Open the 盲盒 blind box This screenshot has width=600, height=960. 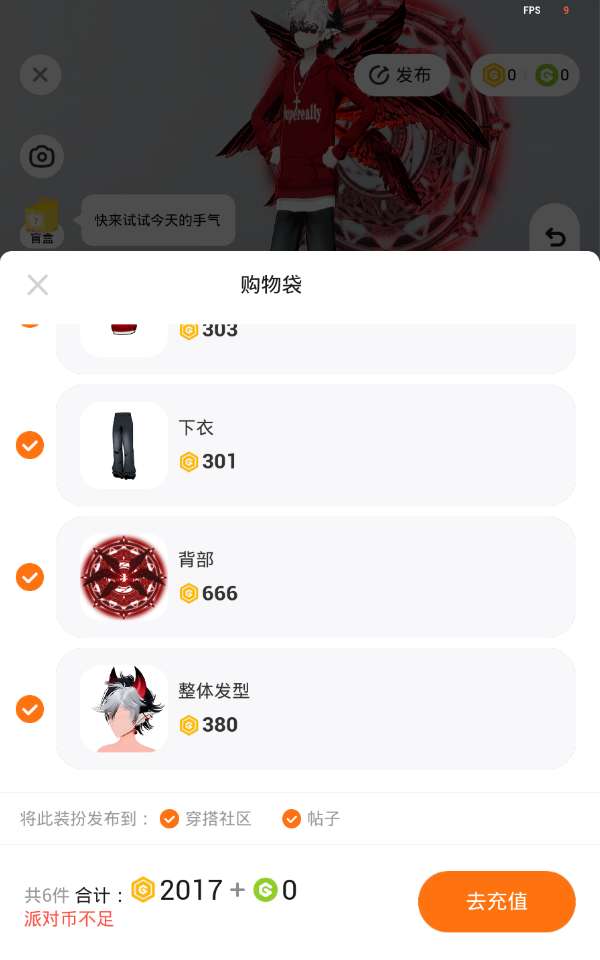pos(41,222)
